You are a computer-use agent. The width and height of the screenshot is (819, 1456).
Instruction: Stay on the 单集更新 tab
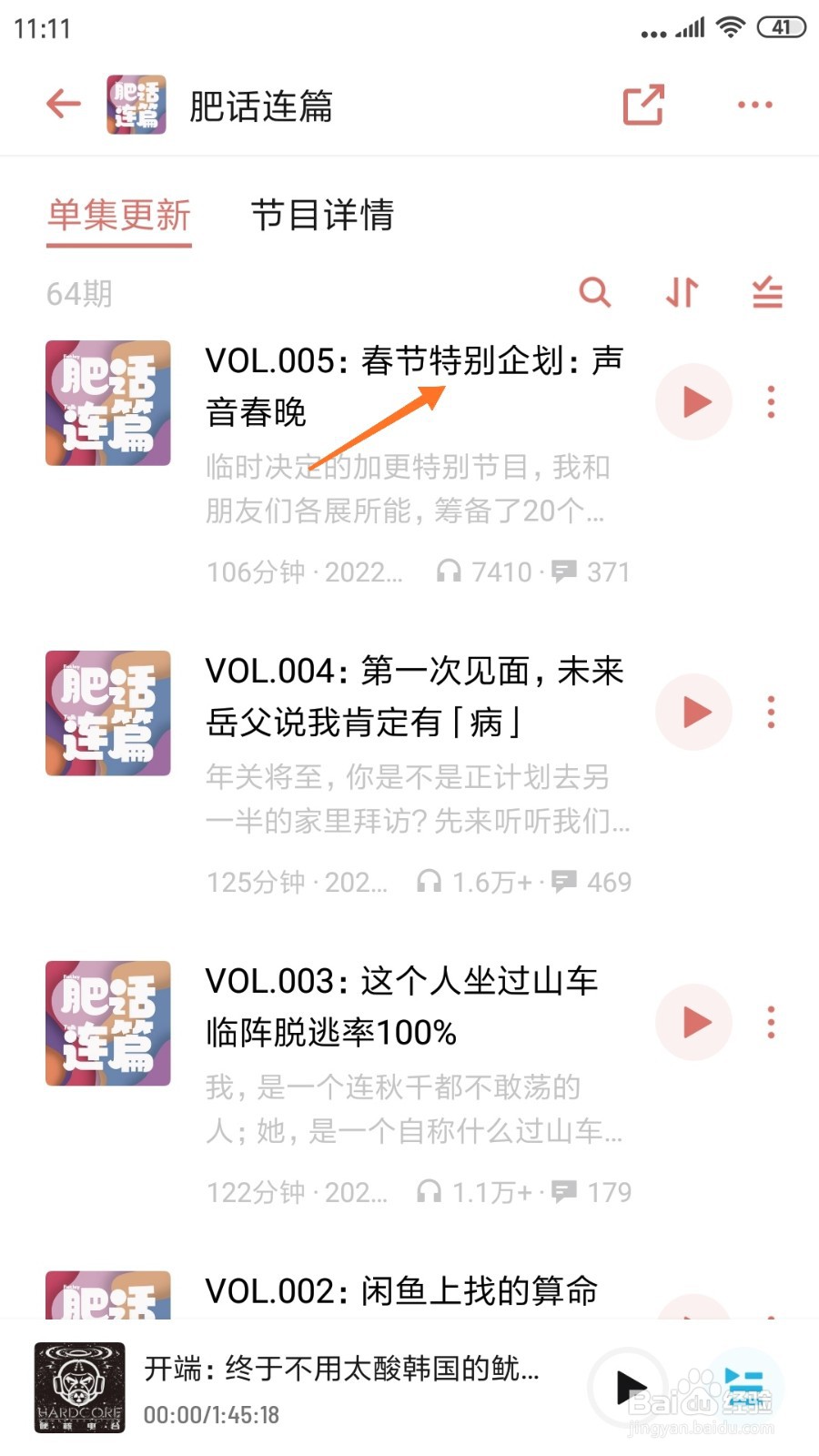pyautogui.click(x=118, y=217)
